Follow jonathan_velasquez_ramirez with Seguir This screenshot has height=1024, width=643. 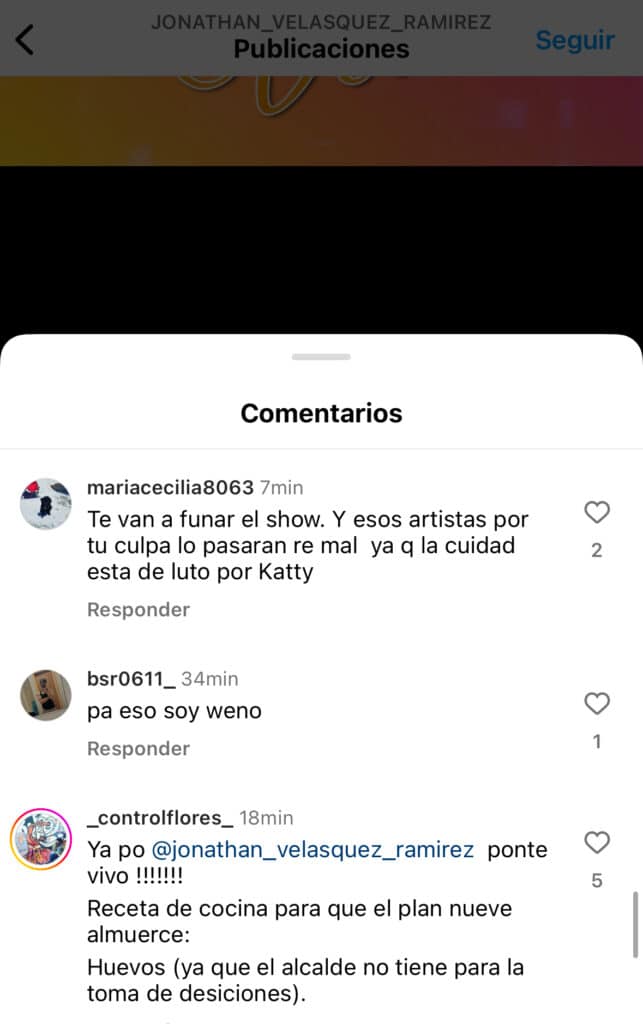pyautogui.click(x=574, y=40)
